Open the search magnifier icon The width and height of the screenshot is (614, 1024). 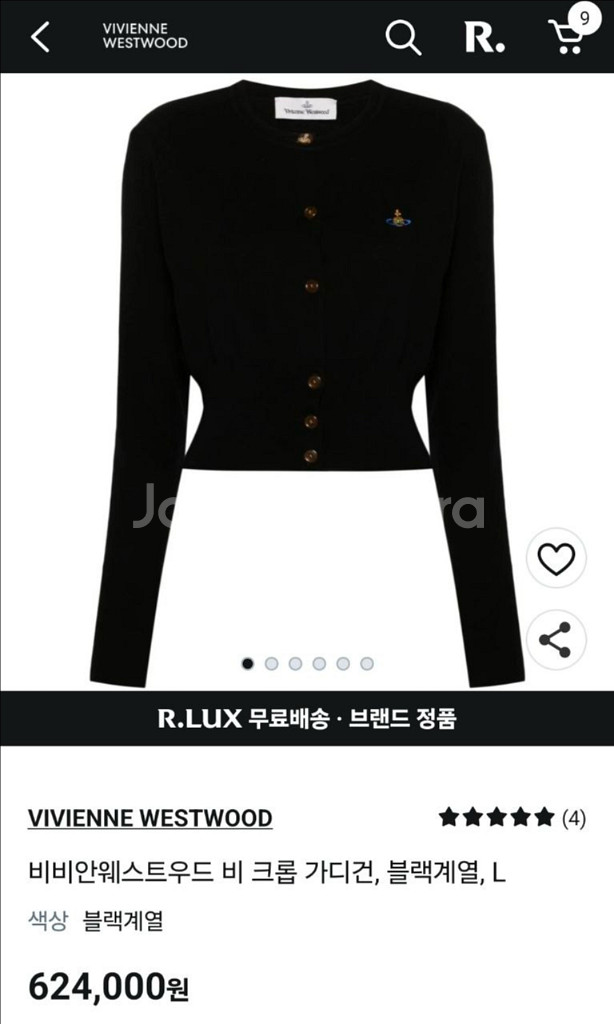click(x=402, y=37)
